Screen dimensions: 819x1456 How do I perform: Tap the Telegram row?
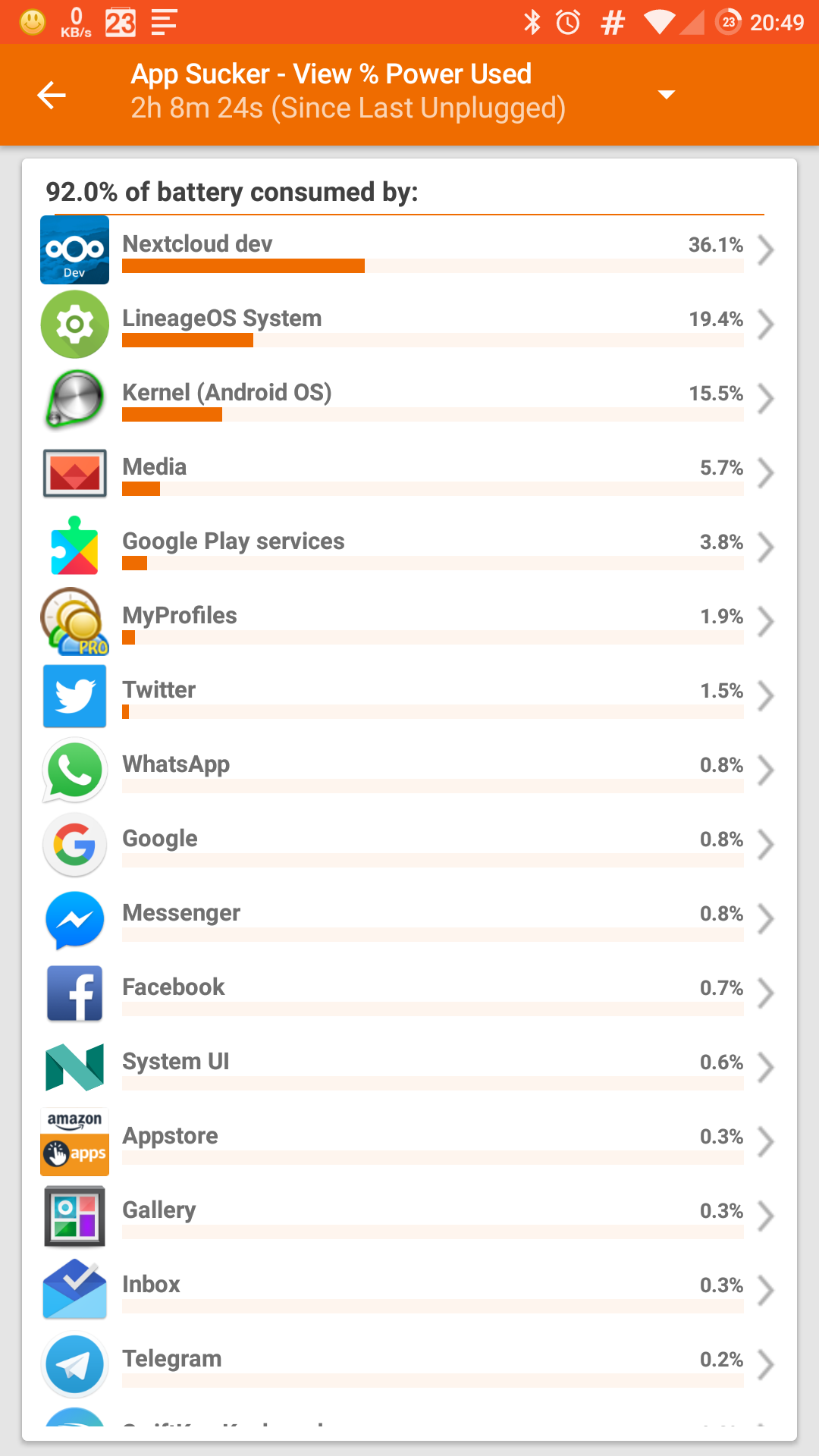[x=409, y=1365]
